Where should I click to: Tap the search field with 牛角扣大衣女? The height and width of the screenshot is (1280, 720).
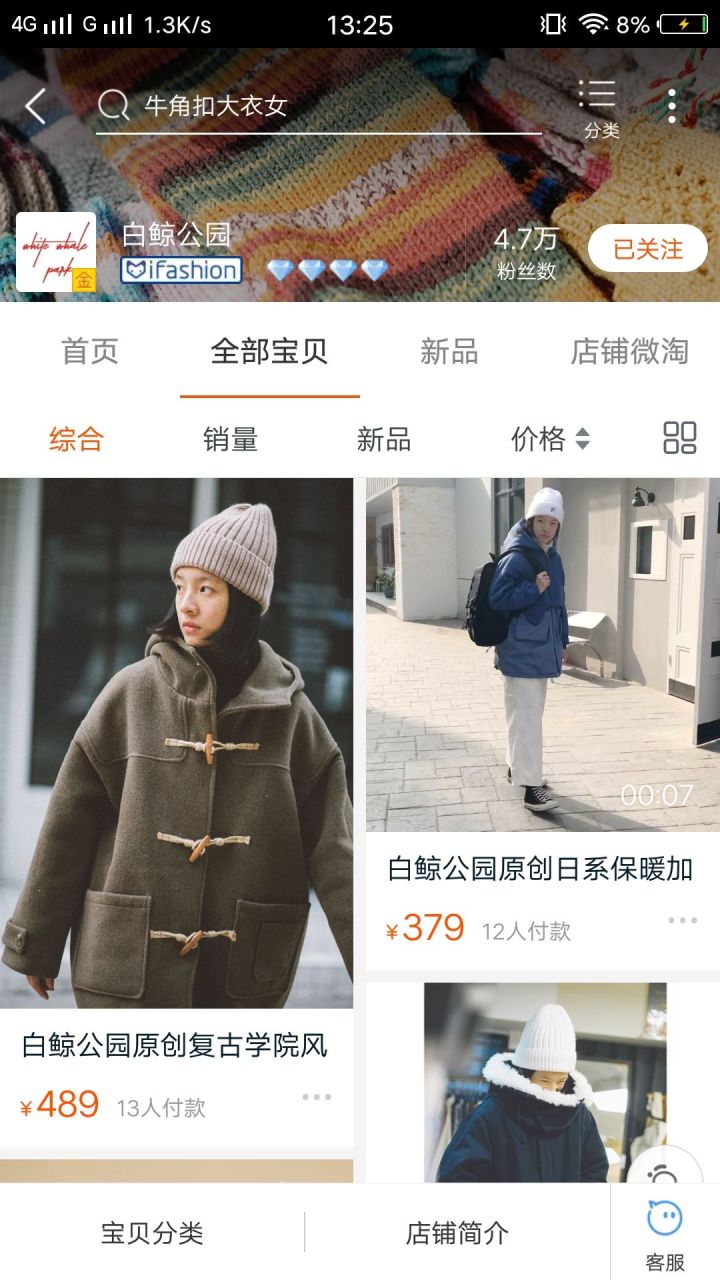point(320,106)
